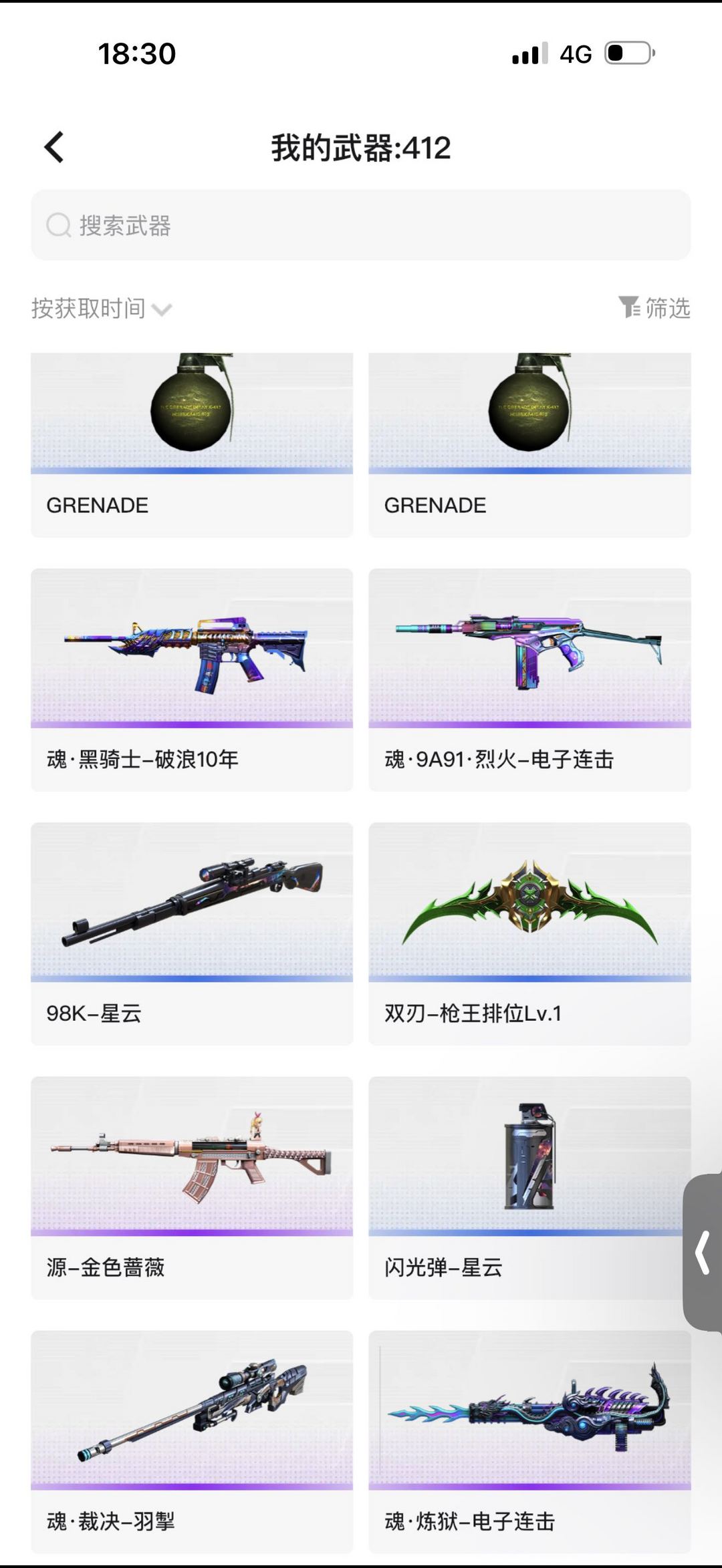This screenshot has width=722, height=1568.
Task: Expand the side panel arrow handle
Action: click(x=703, y=1253)
